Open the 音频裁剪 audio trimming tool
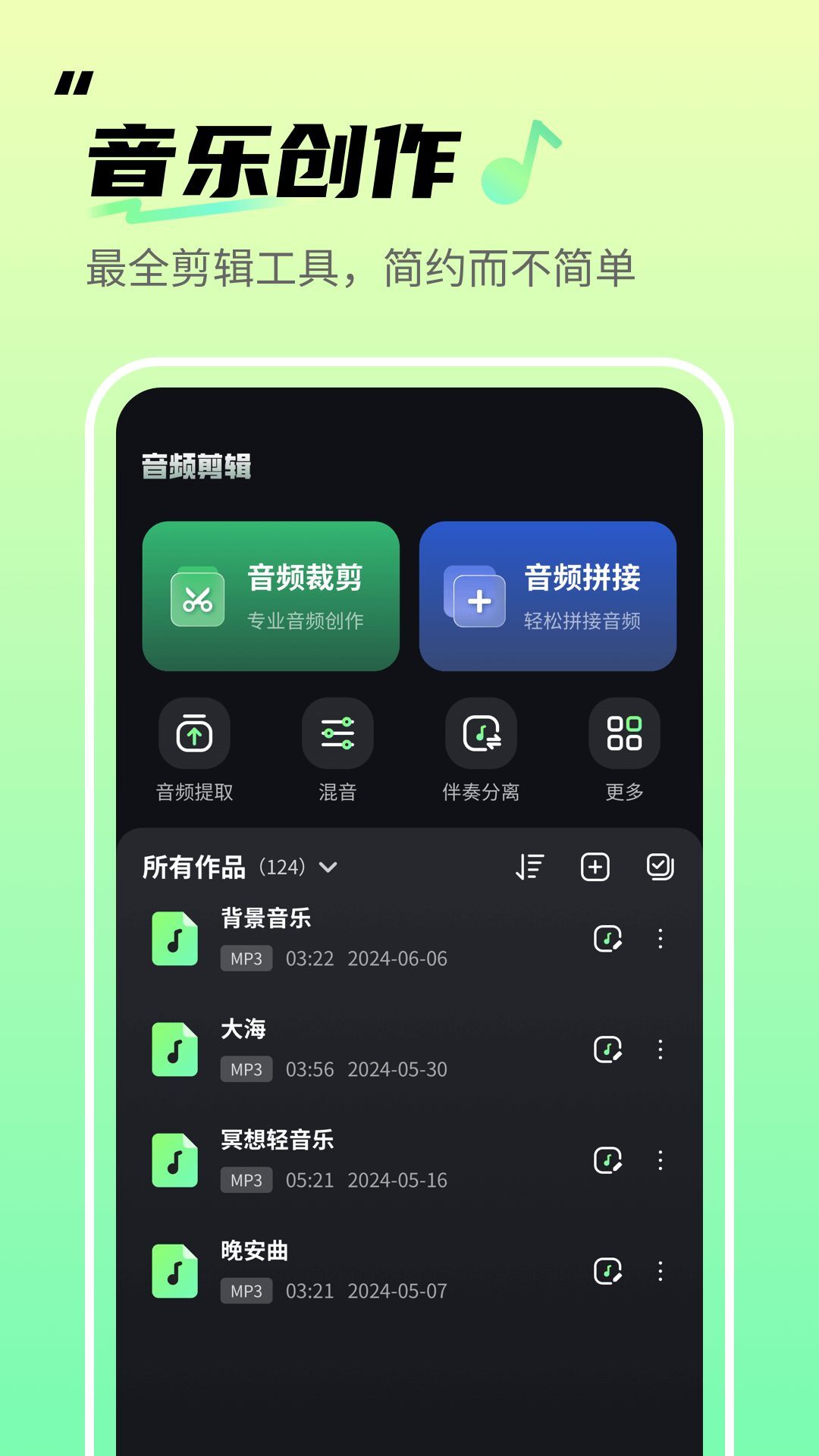819x1456 pixels. click(273, 596)
